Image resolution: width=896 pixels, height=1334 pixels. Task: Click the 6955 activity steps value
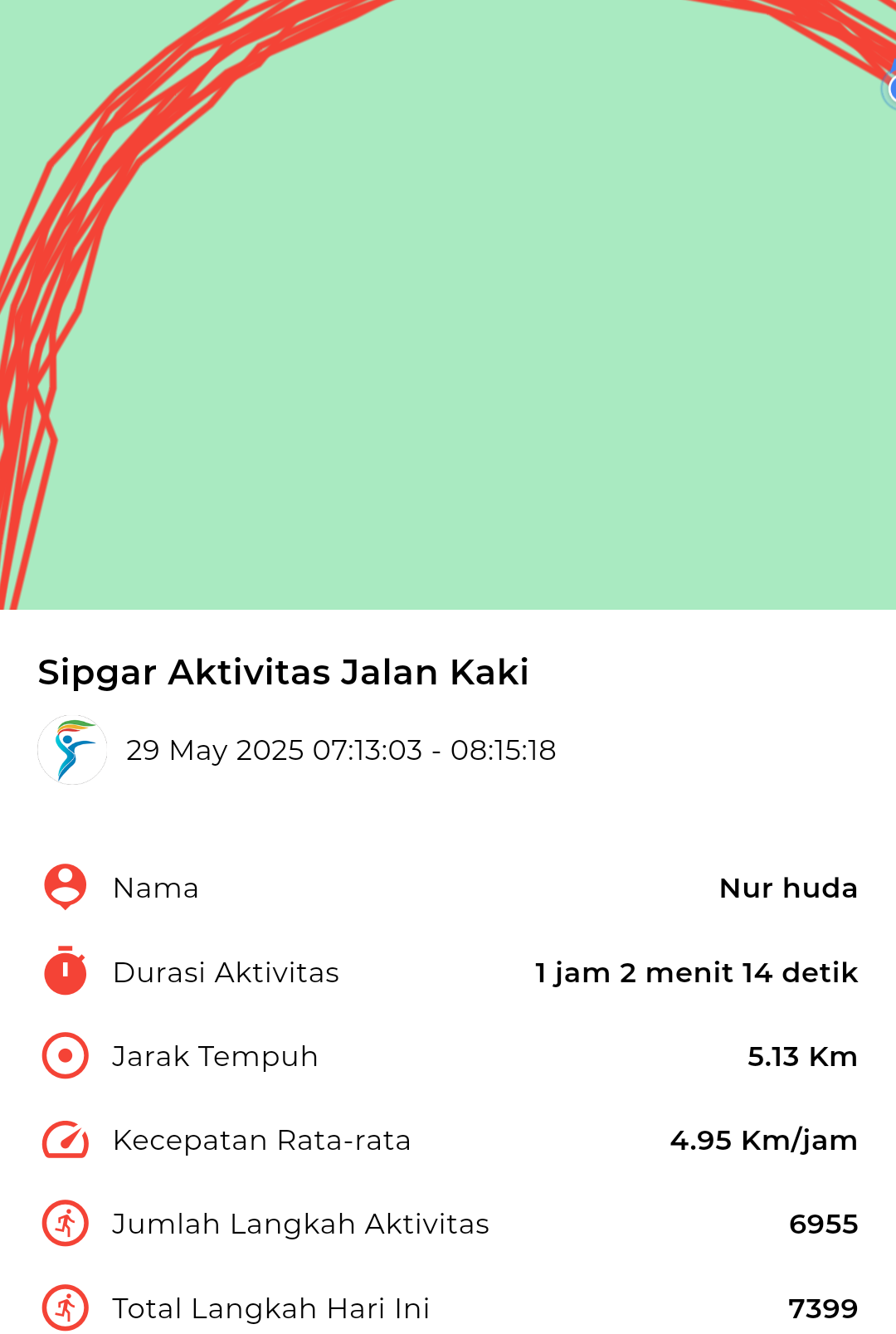(x=824, y=1224)
